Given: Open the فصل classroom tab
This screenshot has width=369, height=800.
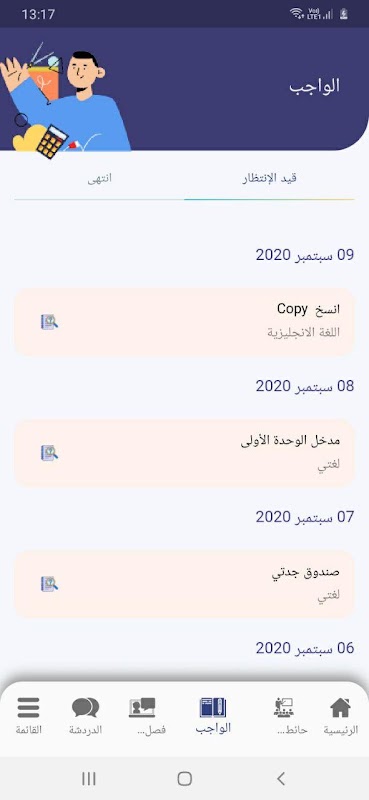Looking at the screenshot, I should 142,716.
